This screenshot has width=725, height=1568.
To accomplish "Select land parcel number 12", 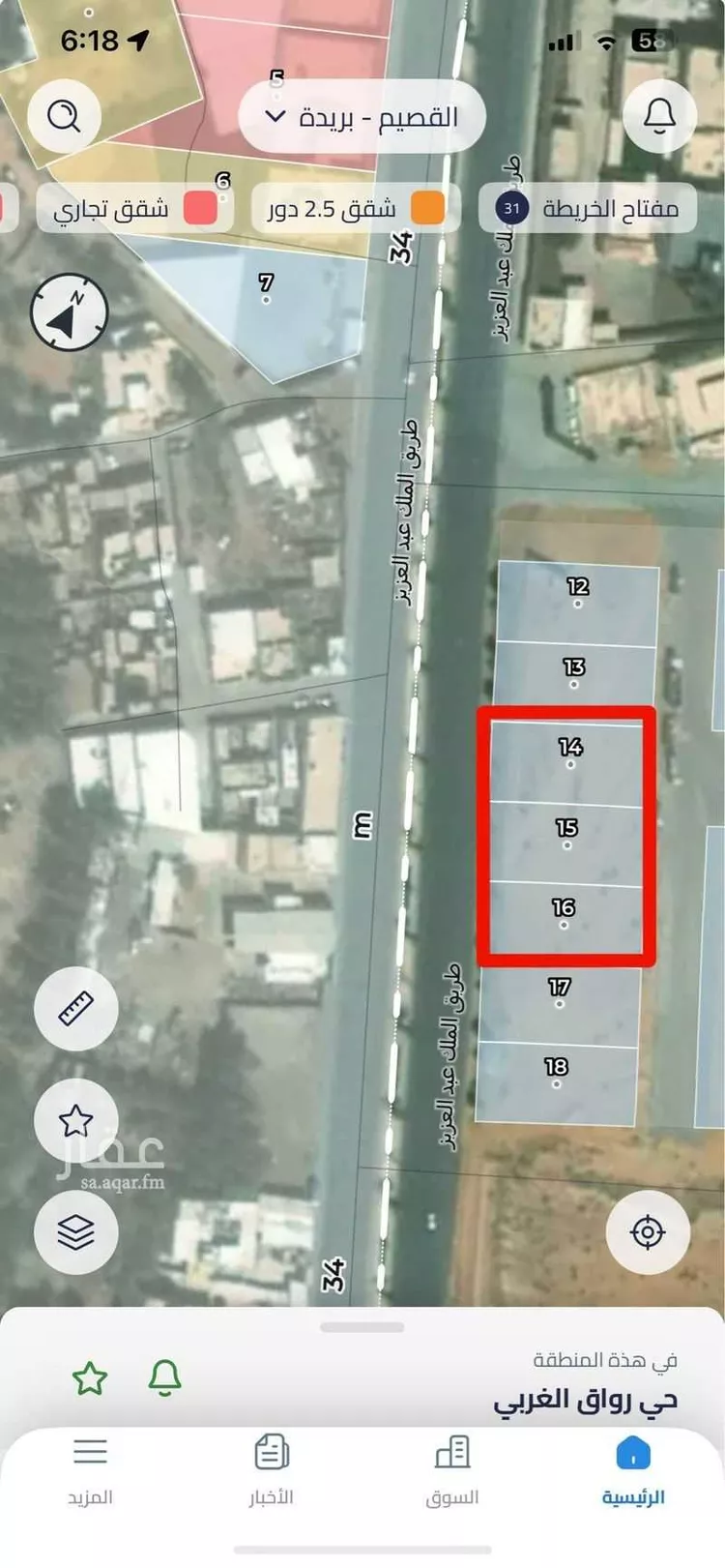I will [x=577, y=602].
